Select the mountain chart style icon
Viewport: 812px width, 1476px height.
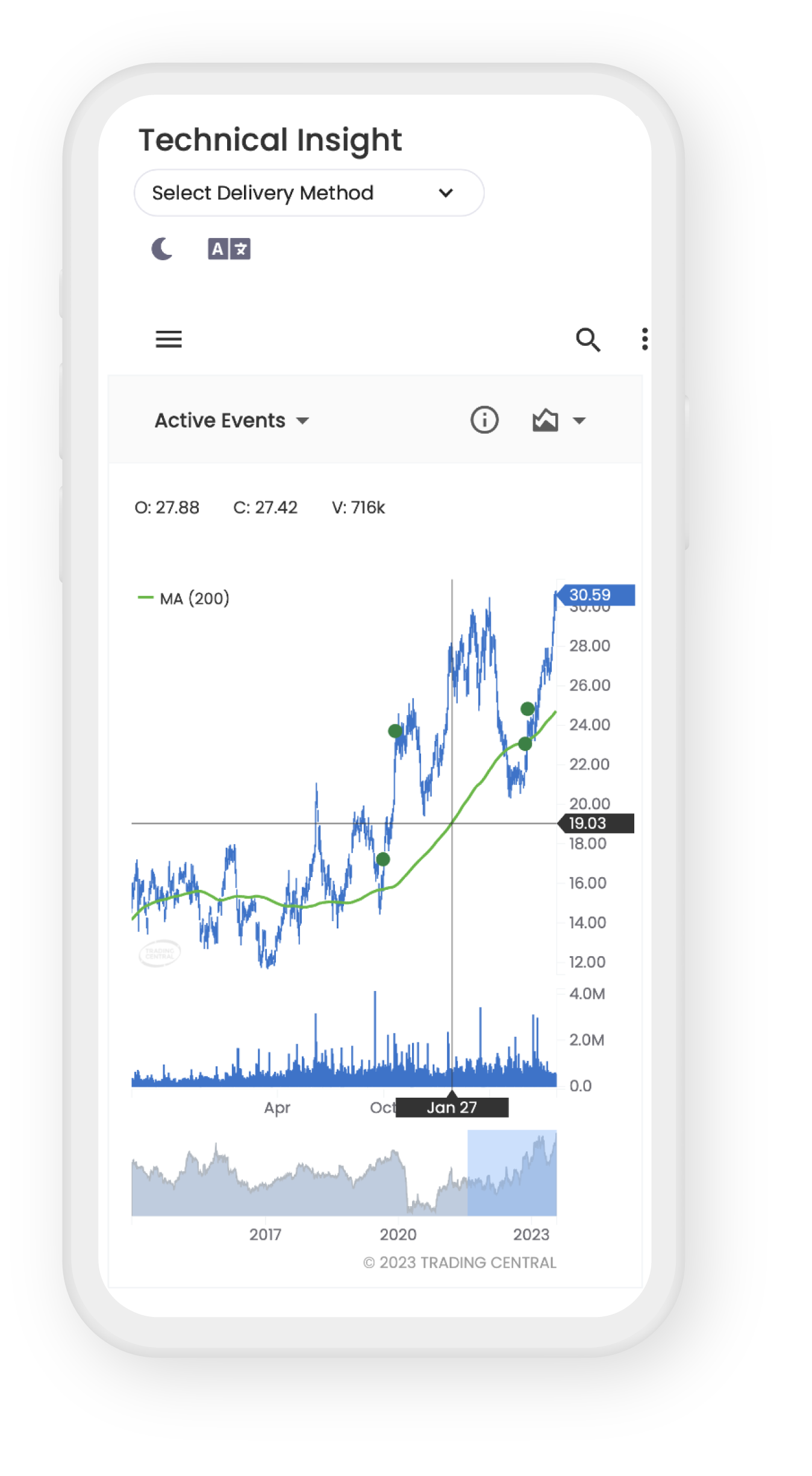point(544,420)
